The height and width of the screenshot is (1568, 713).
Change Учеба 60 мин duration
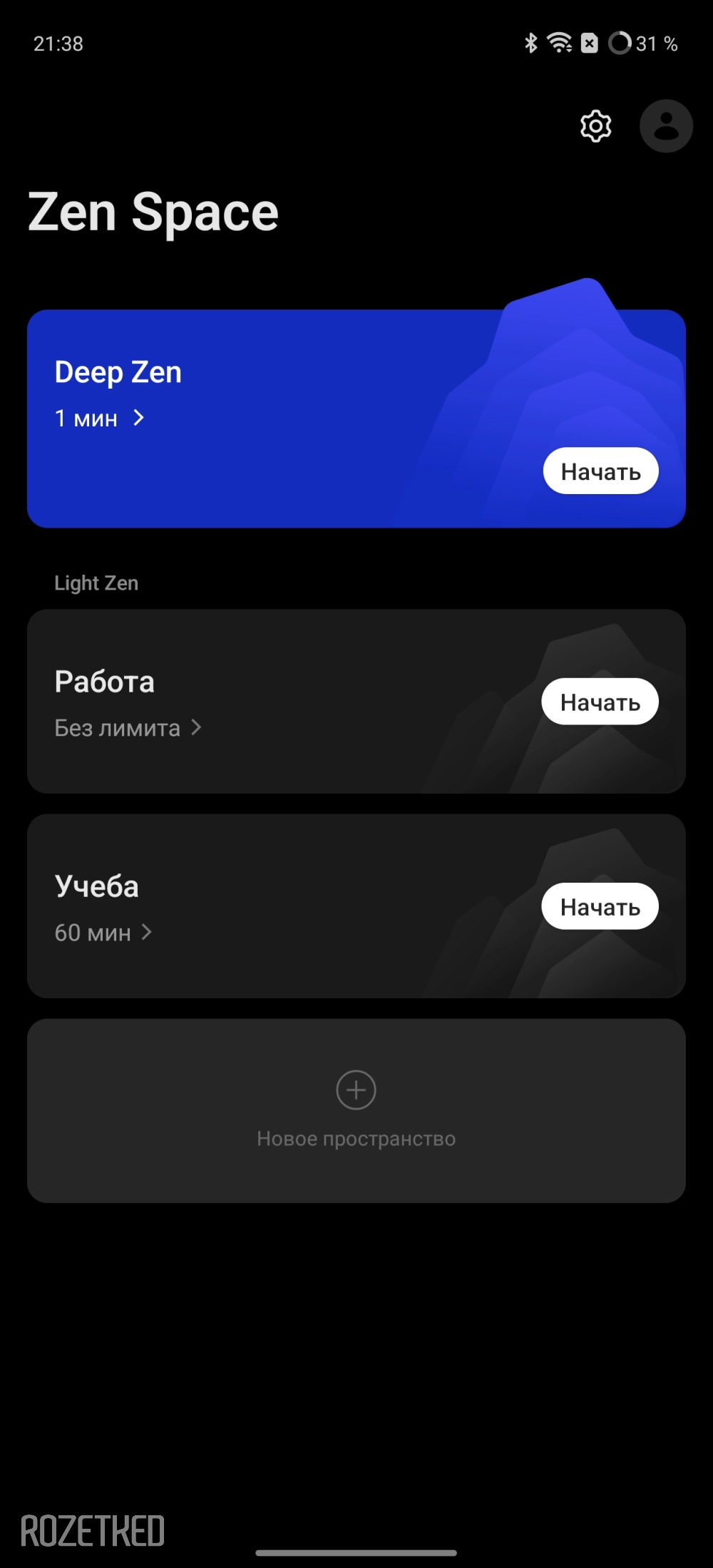[103, 933]
